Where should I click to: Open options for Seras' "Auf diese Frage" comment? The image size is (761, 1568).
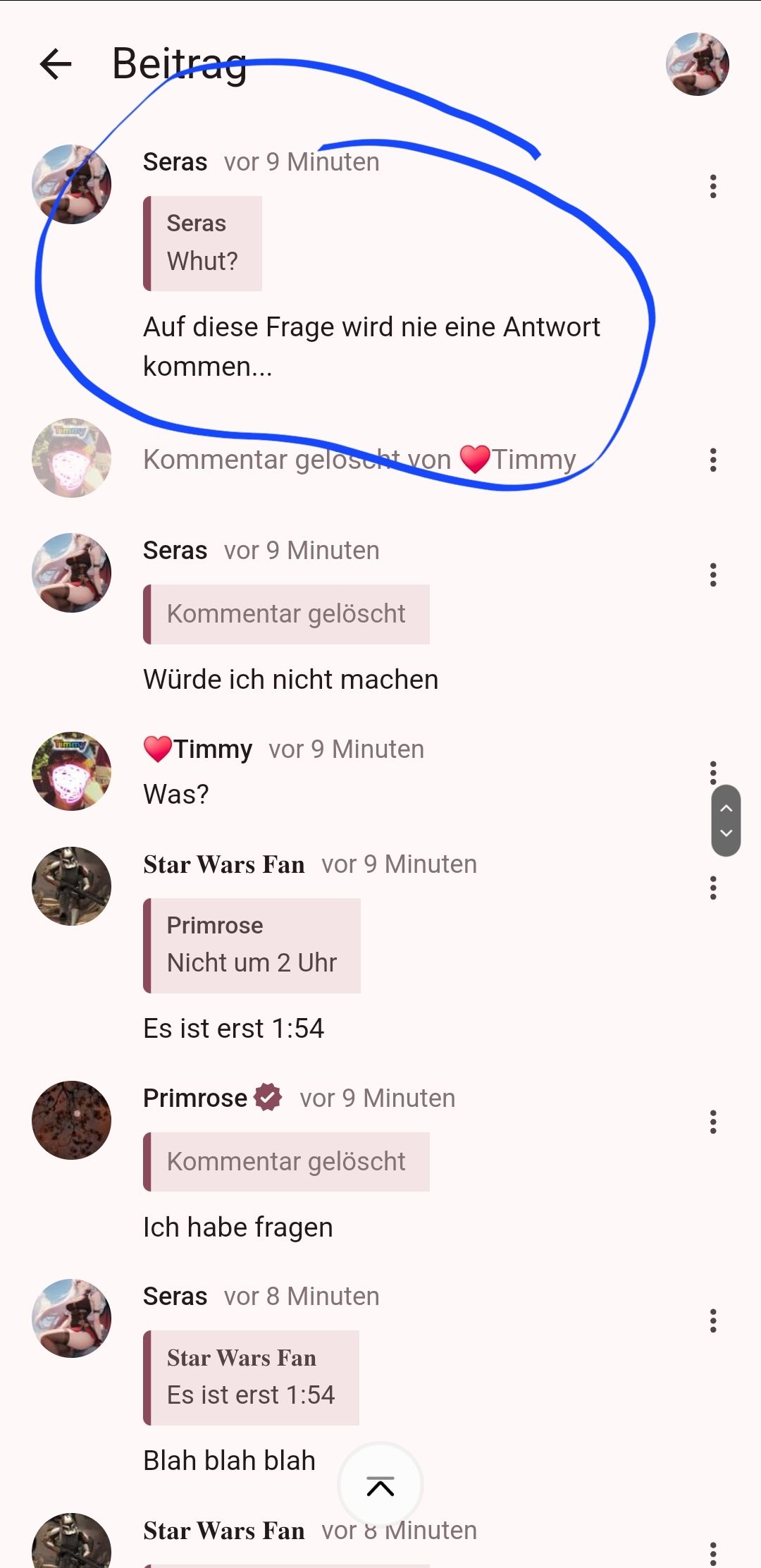[x=713, y=187]
